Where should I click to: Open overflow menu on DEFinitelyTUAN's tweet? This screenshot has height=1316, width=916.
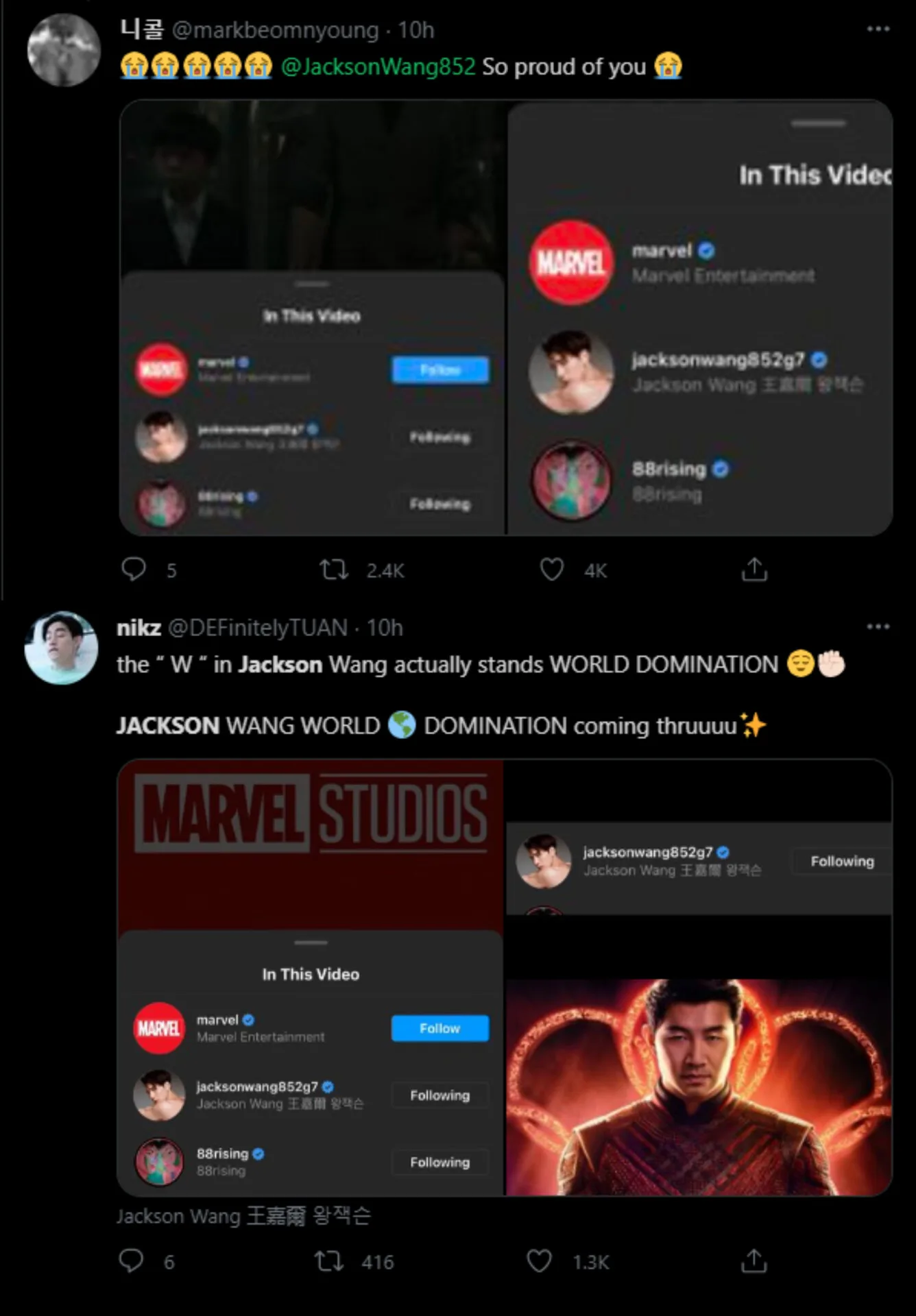[x=878, y=627]
